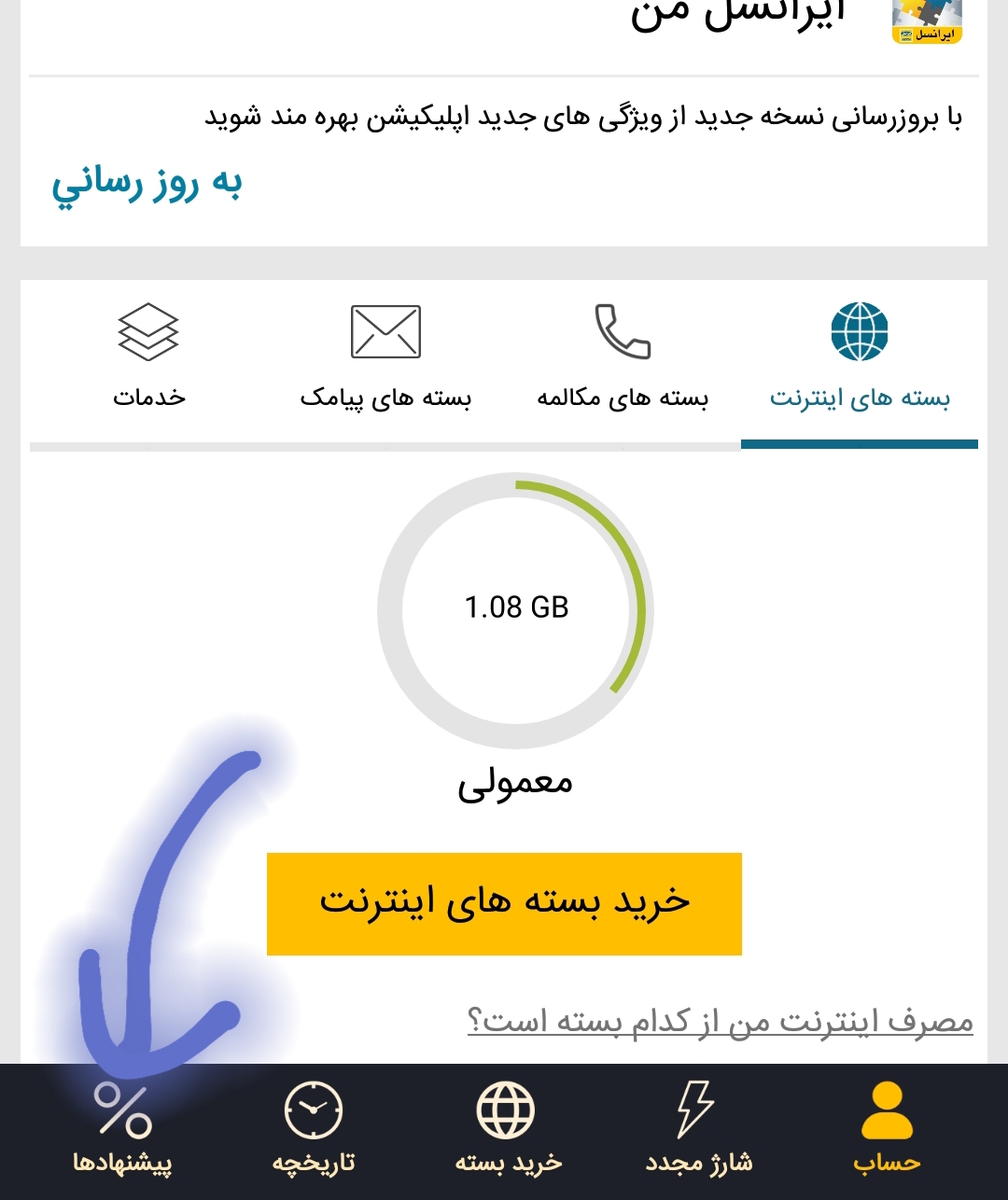Open مصرف اینترنت من از کدام بسته است link

[720, 1021]
